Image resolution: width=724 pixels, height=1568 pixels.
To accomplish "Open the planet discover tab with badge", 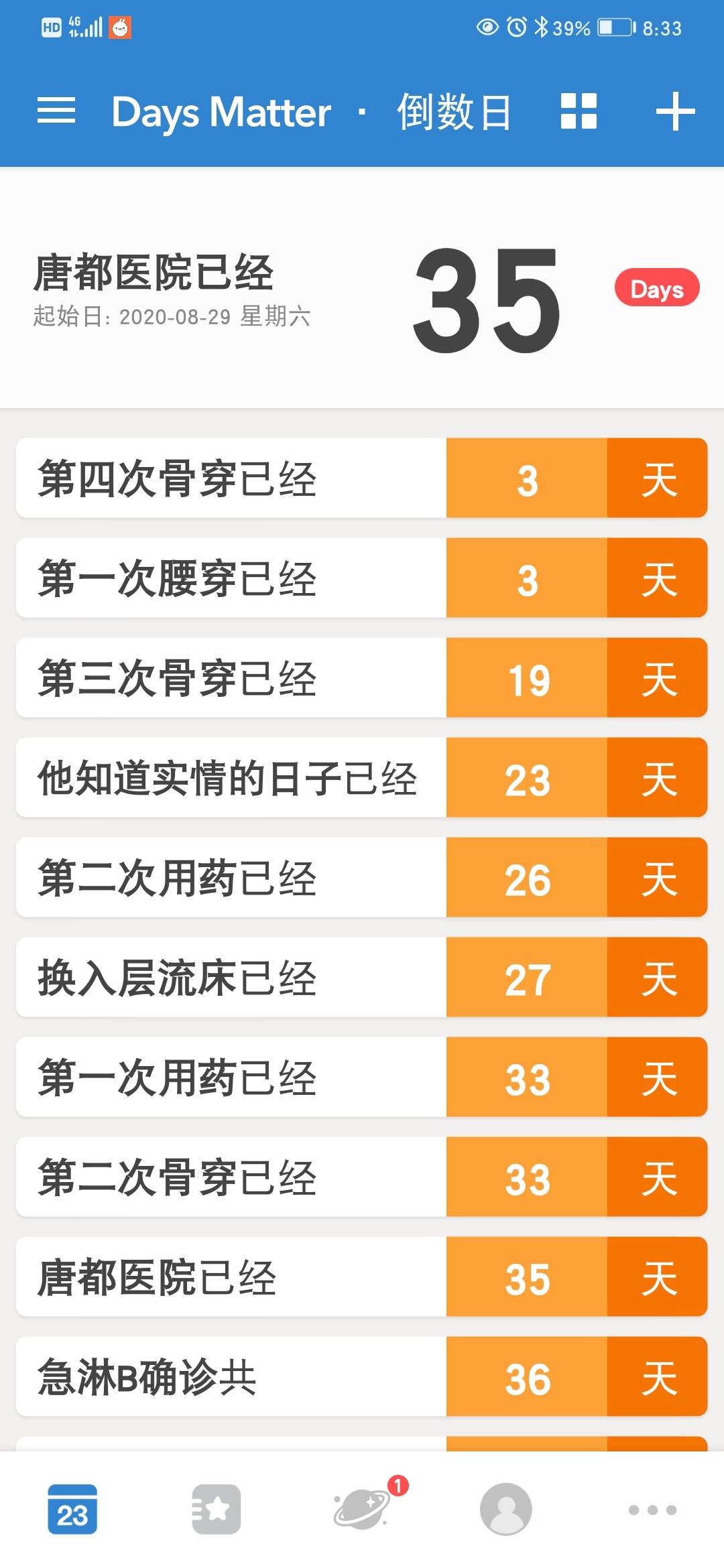I will 363,1508.
